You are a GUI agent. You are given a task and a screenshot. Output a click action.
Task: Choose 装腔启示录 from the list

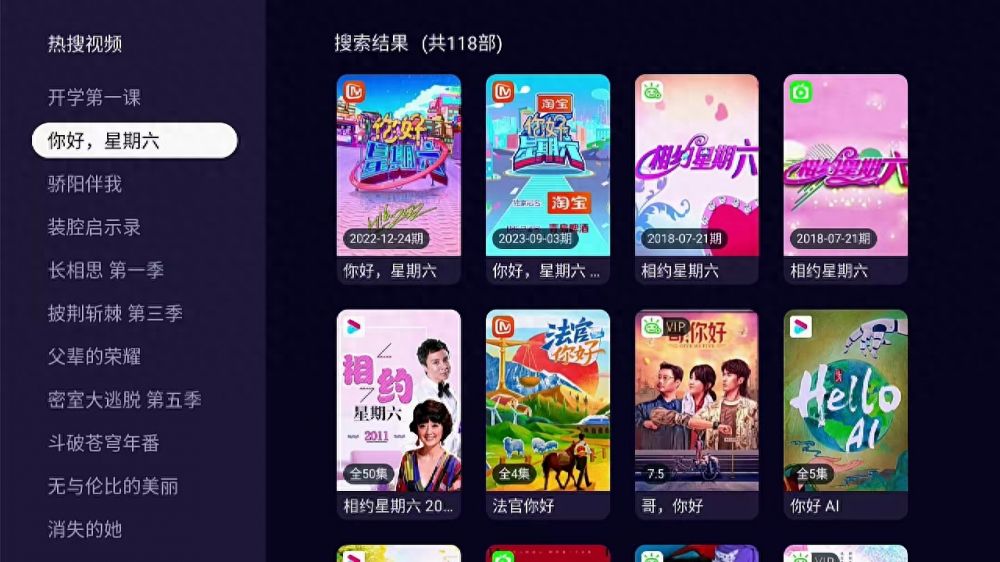[94, 227]
